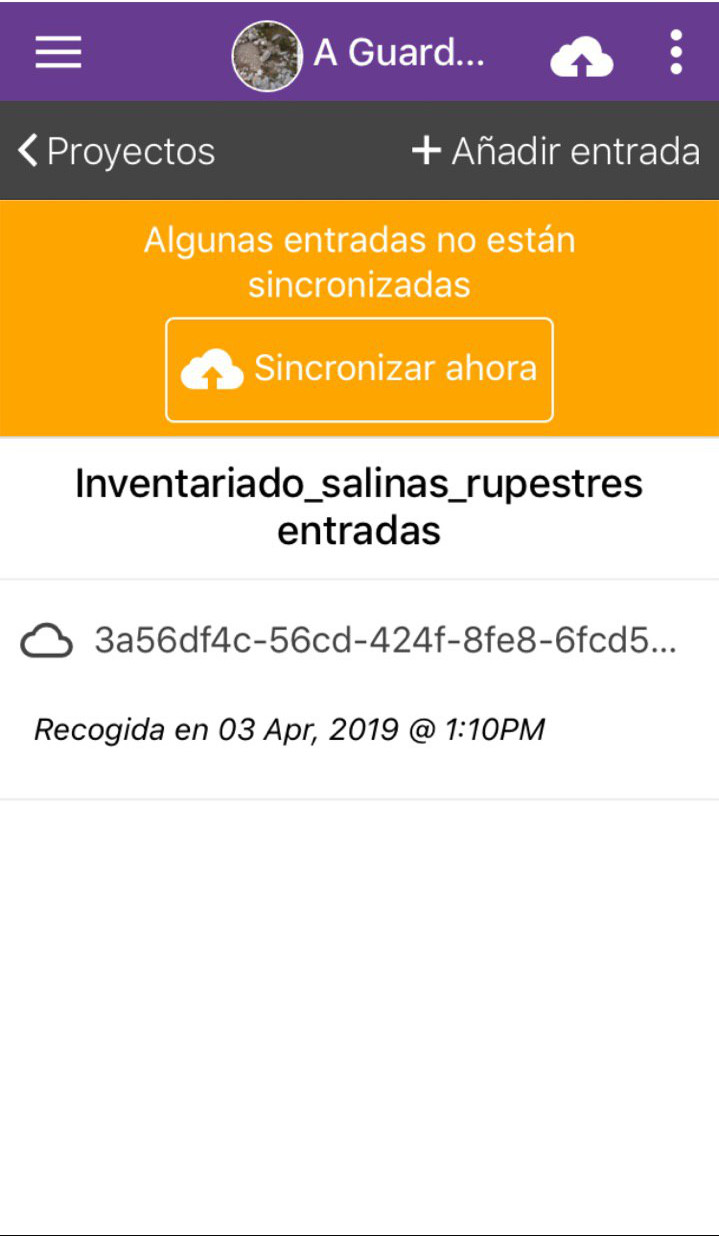719x1236 pixels.
Task: Open the three-dot overflow menu
Action: 676,52
